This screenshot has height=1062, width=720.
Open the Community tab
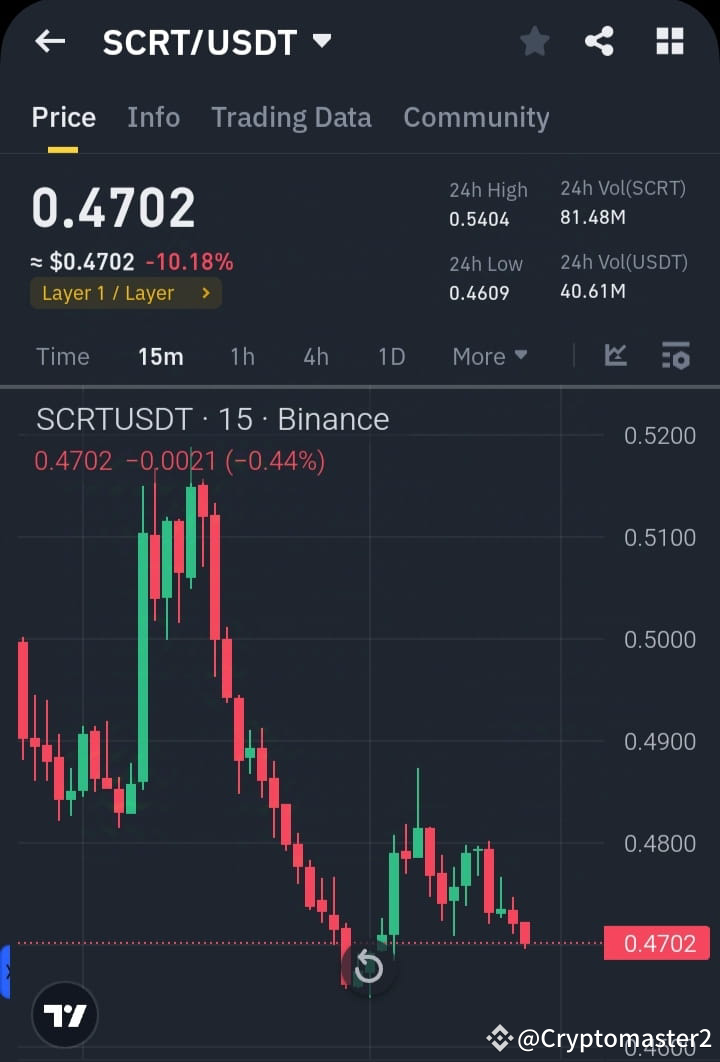(477, 117)
